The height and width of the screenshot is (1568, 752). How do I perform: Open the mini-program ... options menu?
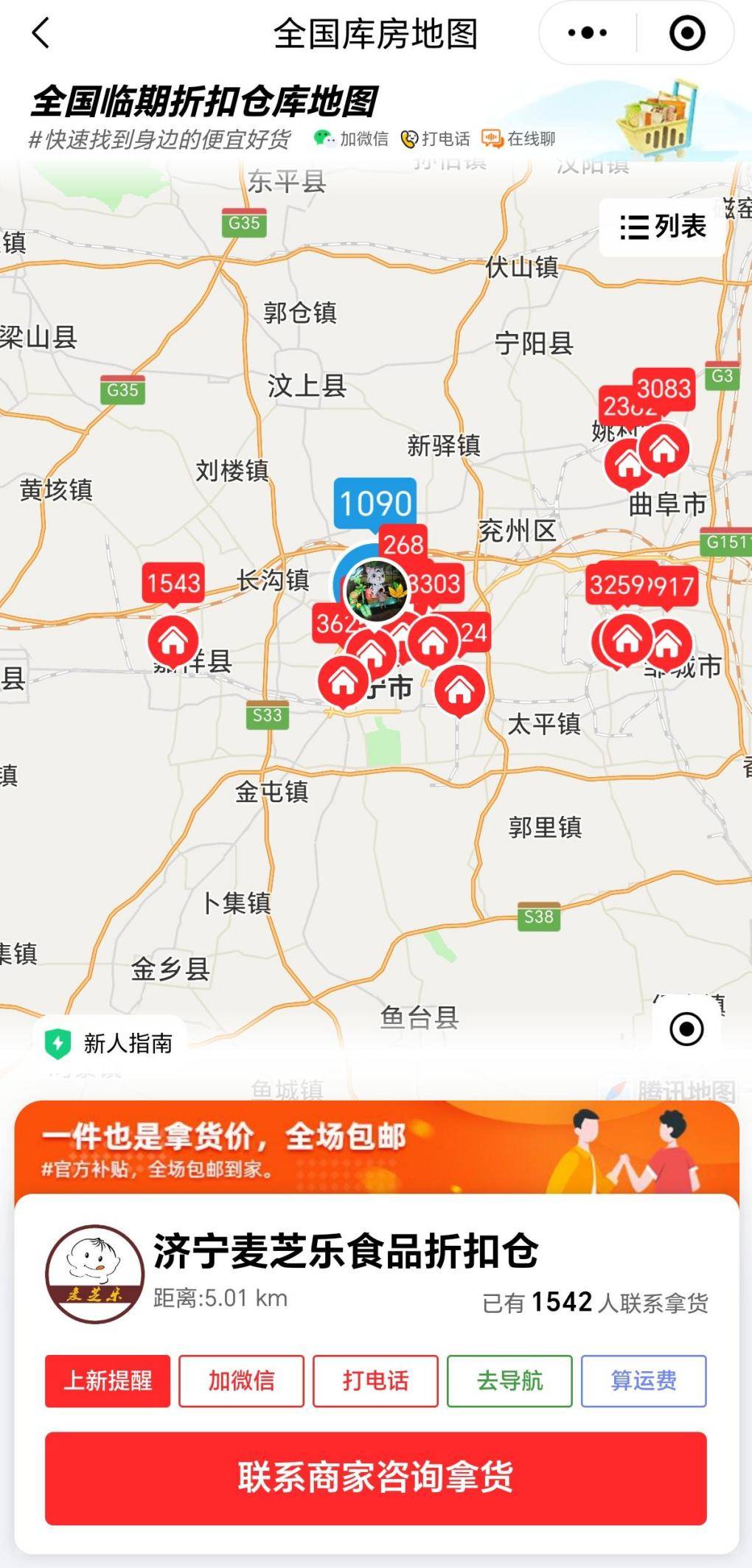[x=586, y=32]
